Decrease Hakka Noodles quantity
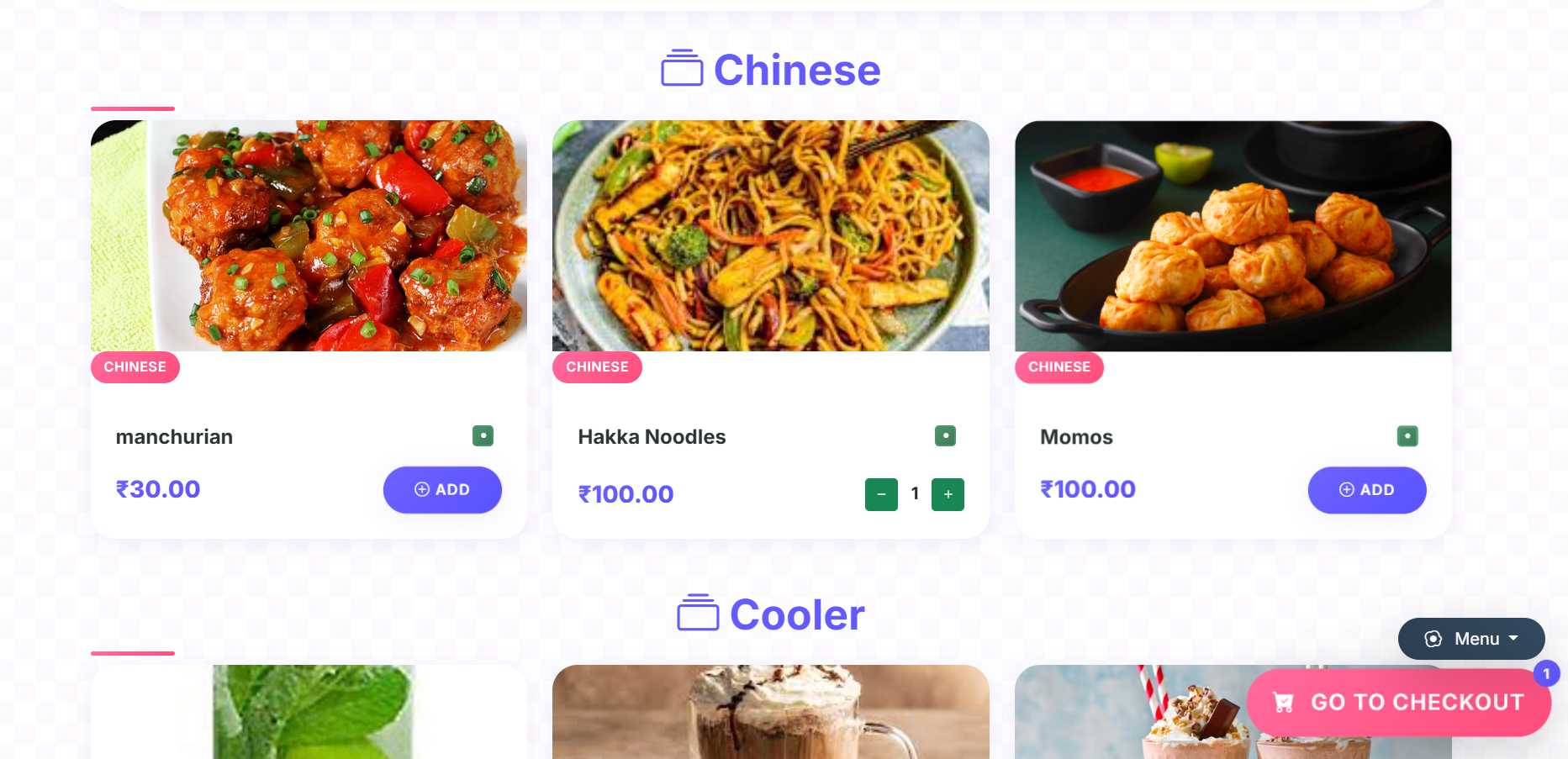This screenshot has height=759, width=1568. pos(881,494)
